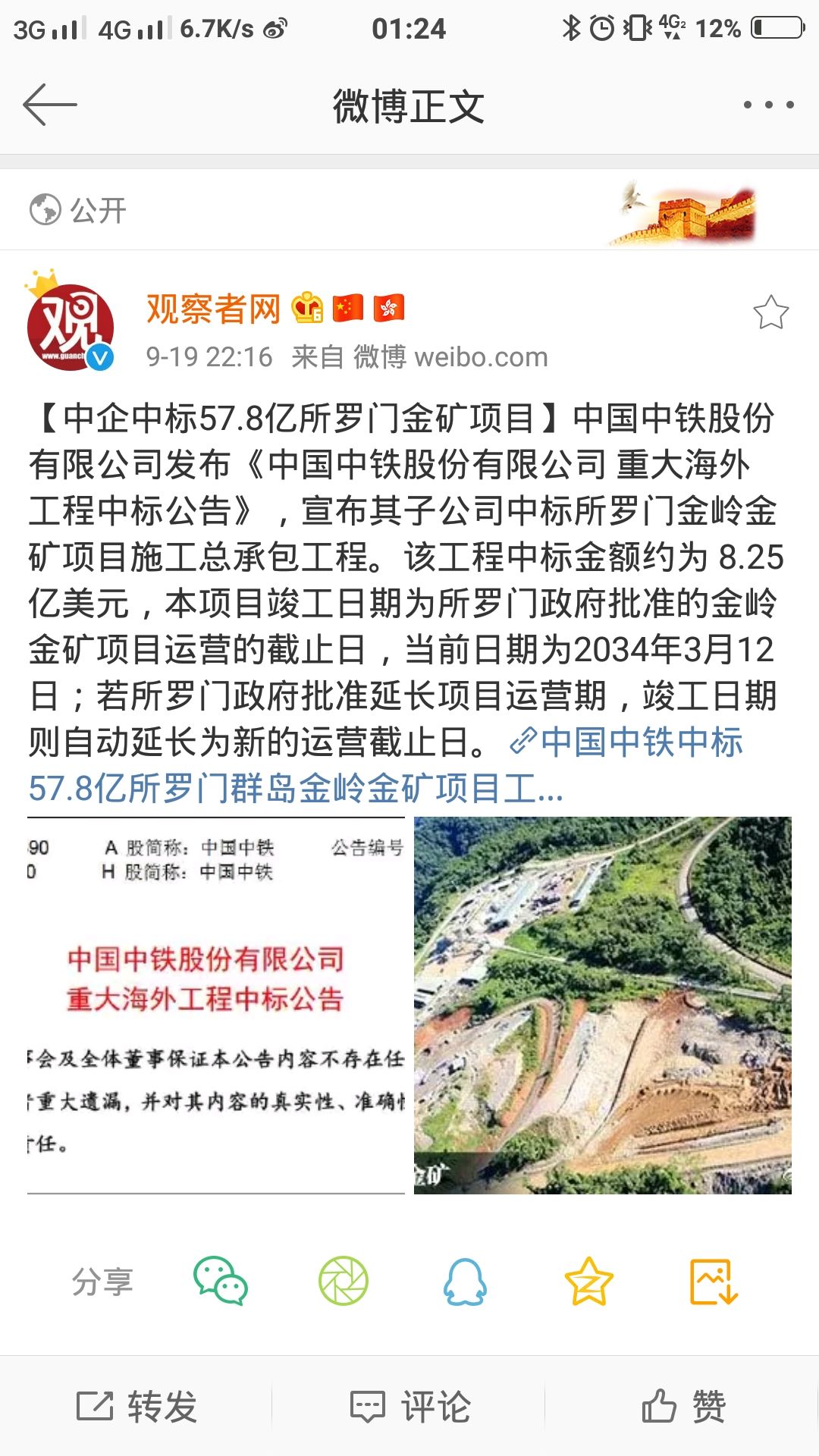
Task: Open 评论 to comment
Action: click(x=409, y=1407)
